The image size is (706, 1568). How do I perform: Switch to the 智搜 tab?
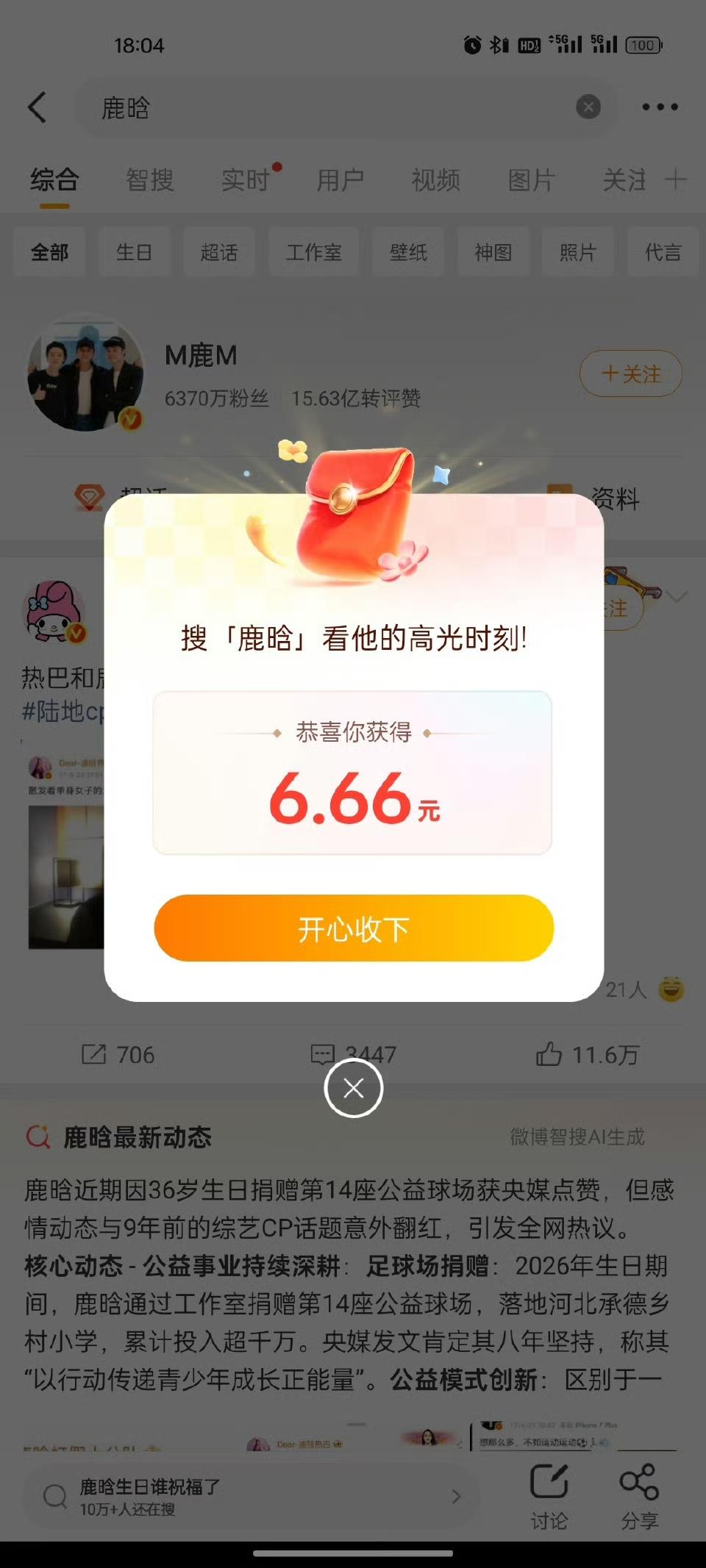[x=151, y=180]
